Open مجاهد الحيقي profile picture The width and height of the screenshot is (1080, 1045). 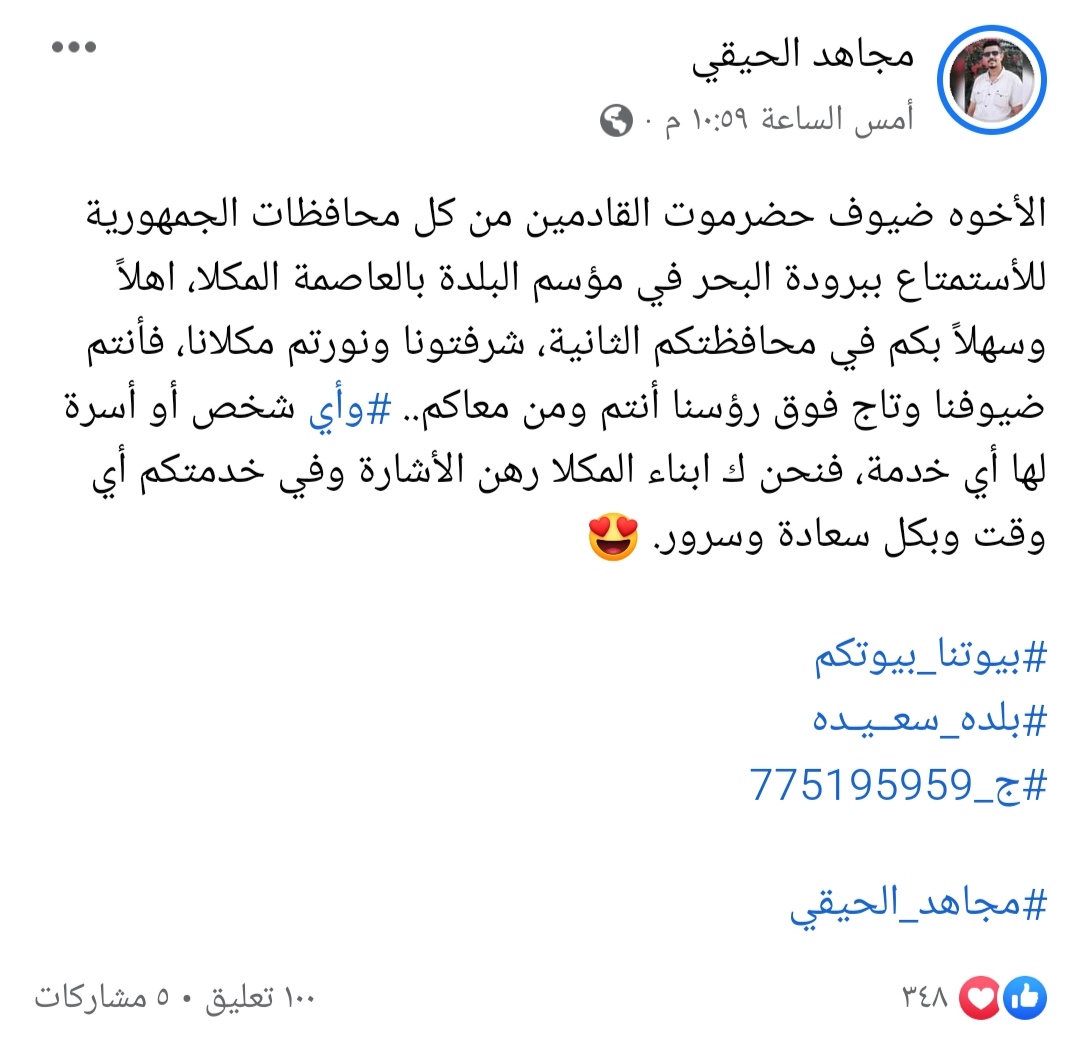[x=996, y=81]
